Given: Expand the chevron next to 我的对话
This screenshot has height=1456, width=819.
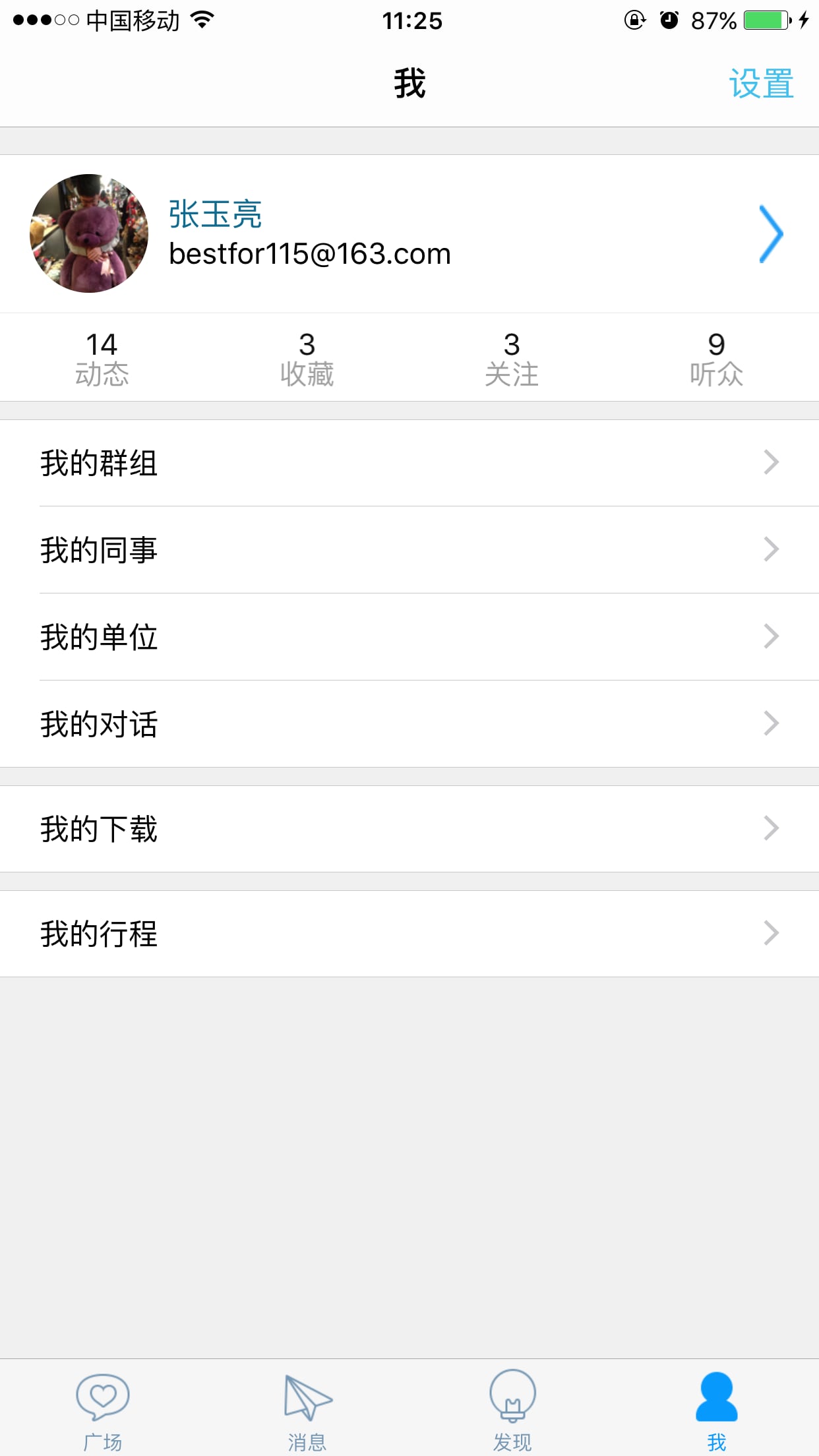Looking at the screenshot, I should (x=770, y=723).
